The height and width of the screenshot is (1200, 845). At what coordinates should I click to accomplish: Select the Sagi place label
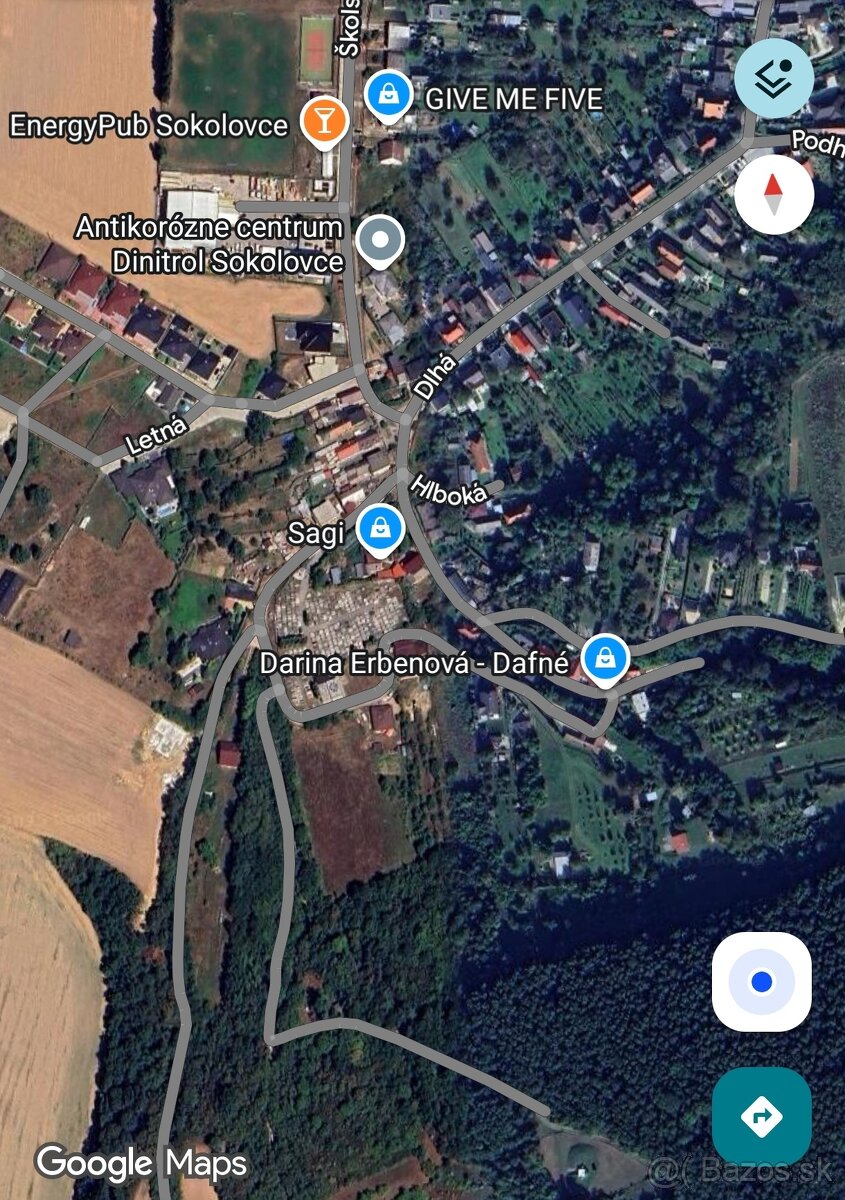coord(316,534)
